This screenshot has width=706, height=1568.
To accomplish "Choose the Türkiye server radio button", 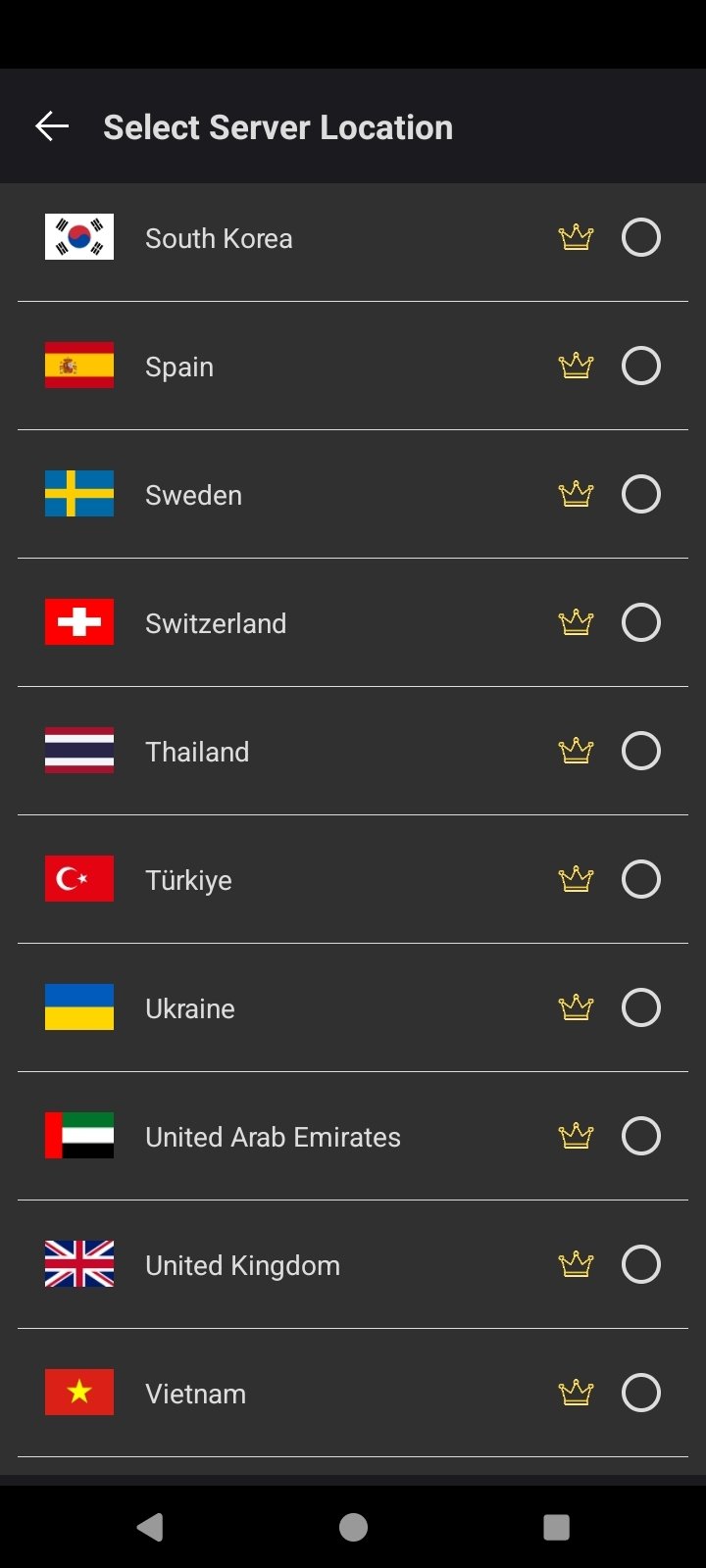I will pos(641,879).
